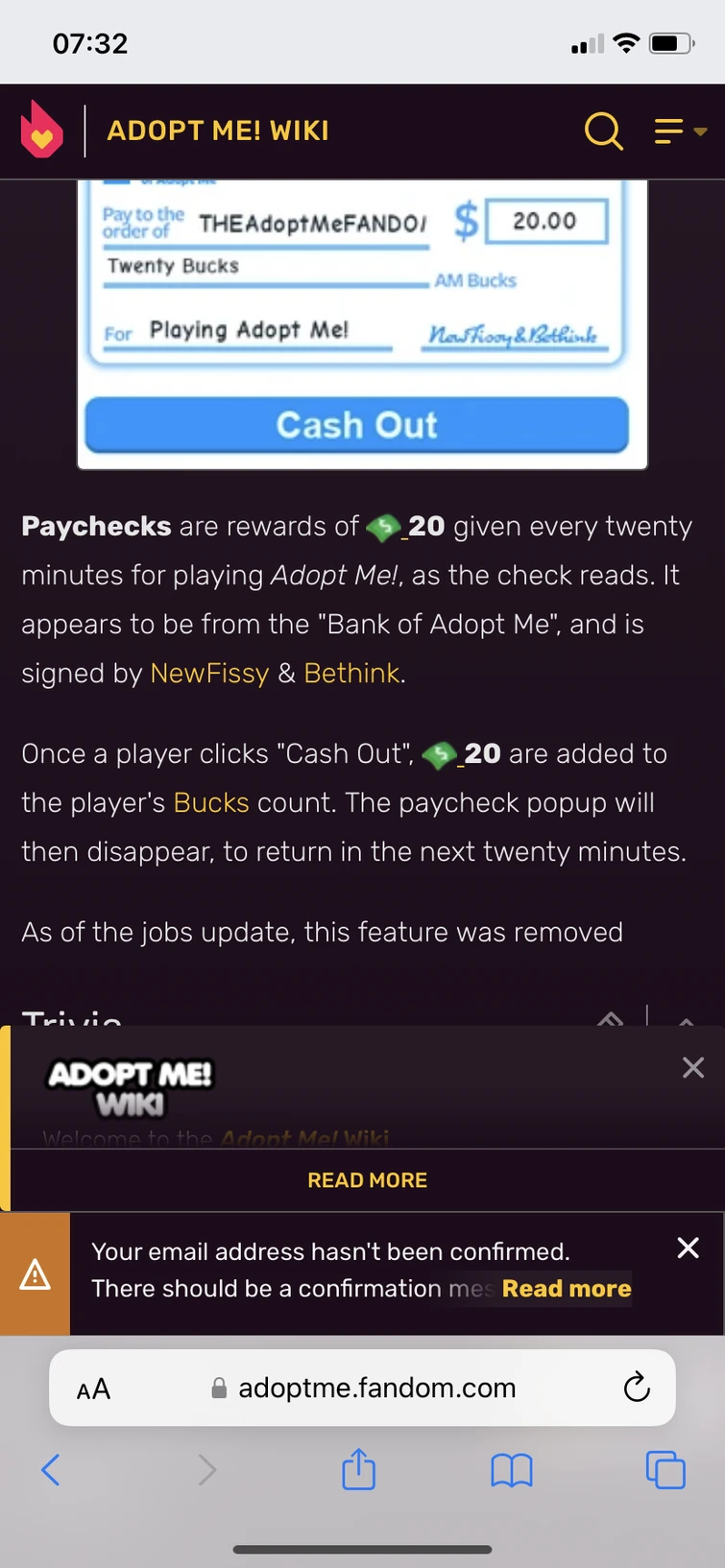Open the Safari tab switcher
The width and height of the screenshot is (725, 1568).
[665, 1469]
